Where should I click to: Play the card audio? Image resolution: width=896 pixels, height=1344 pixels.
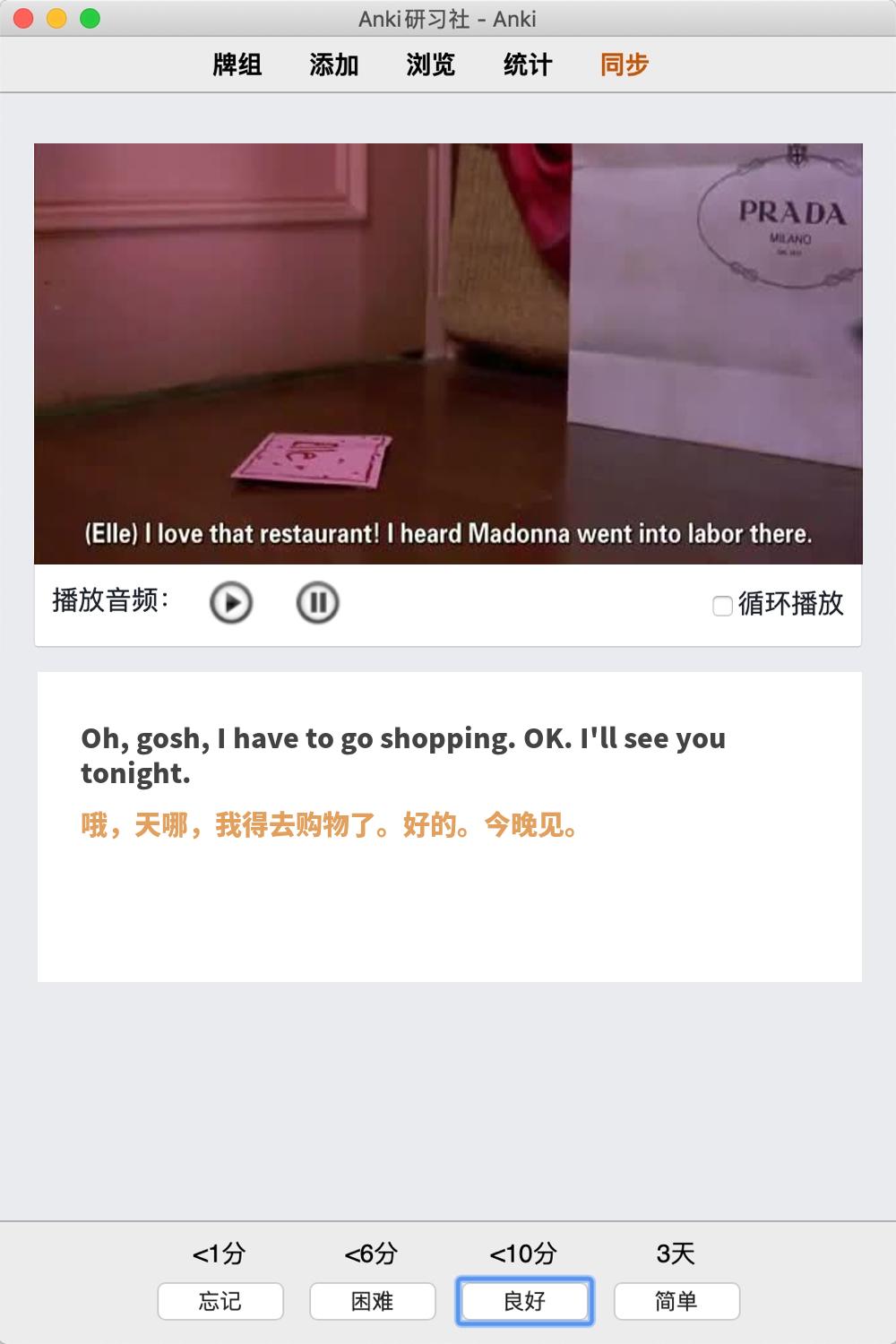click(x=231, y=603)
